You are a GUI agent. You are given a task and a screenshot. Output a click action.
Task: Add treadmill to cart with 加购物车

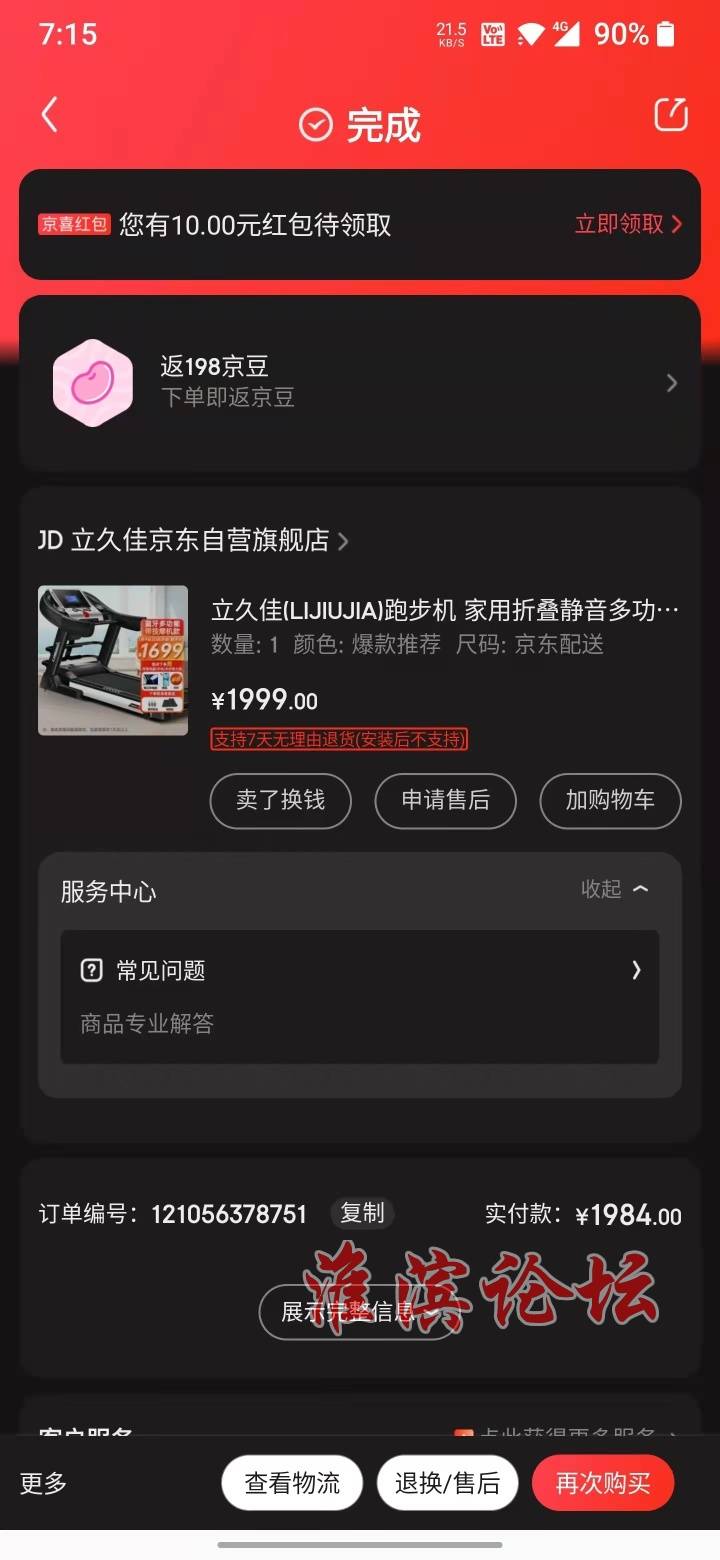tap(610, 800)
